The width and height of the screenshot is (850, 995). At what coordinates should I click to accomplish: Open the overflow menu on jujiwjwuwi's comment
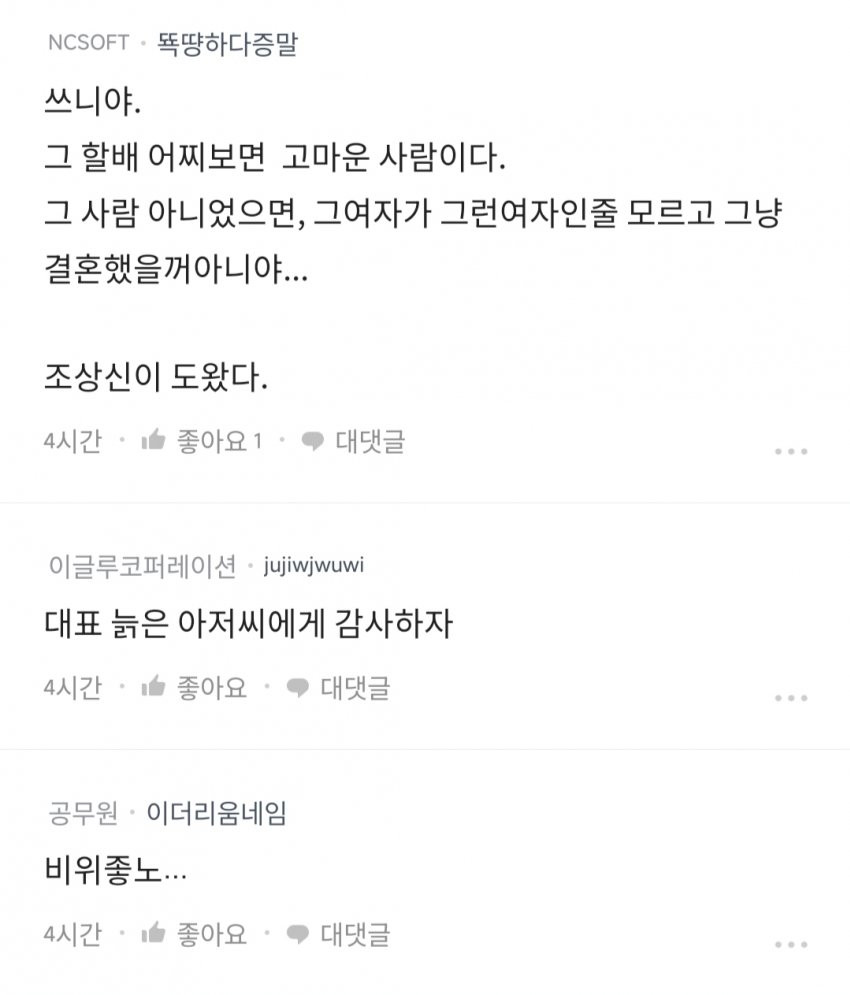791,698
